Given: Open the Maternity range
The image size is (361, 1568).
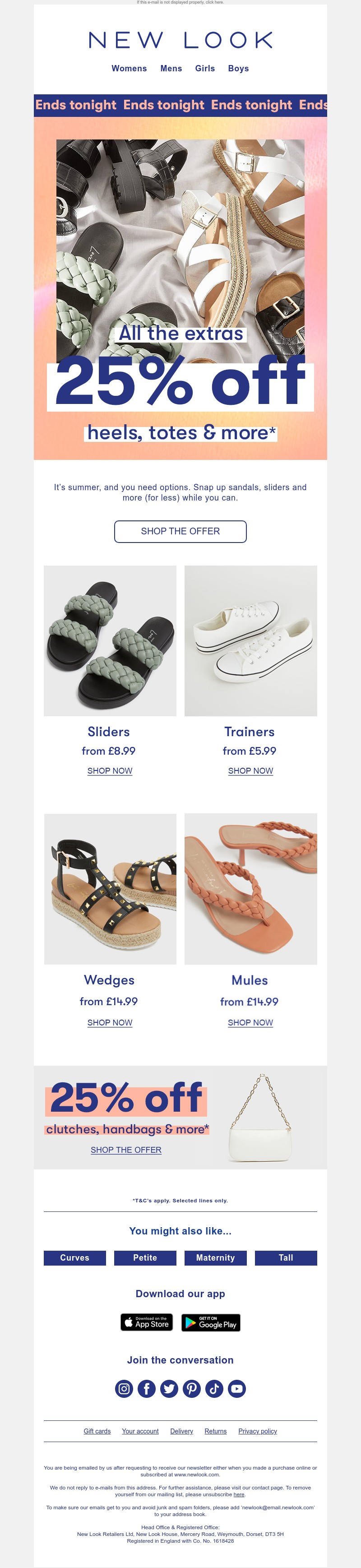Looking at the screenshot, I should coord(216,1257).
